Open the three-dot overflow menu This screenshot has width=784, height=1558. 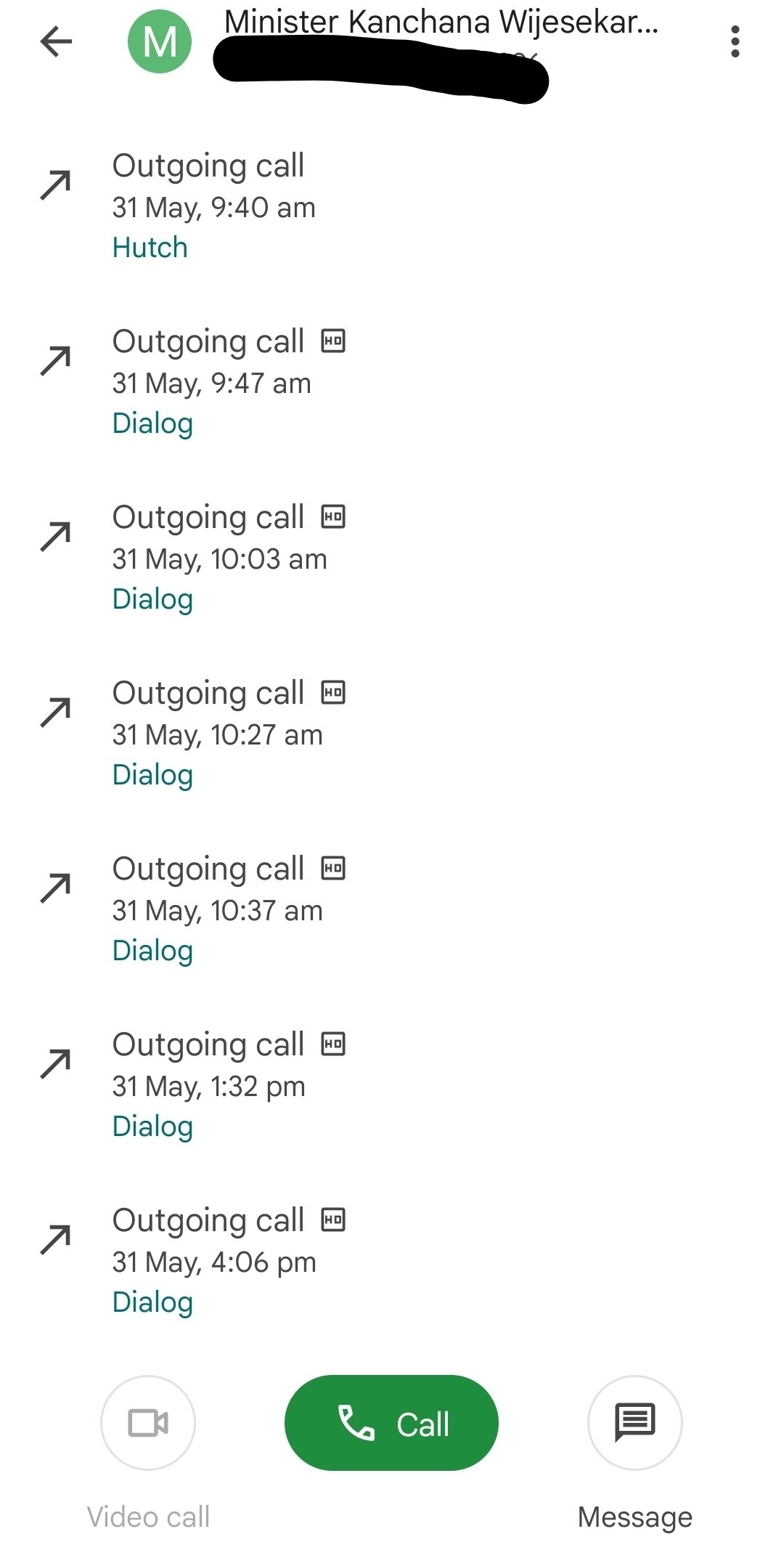click(x=735, y=41)
